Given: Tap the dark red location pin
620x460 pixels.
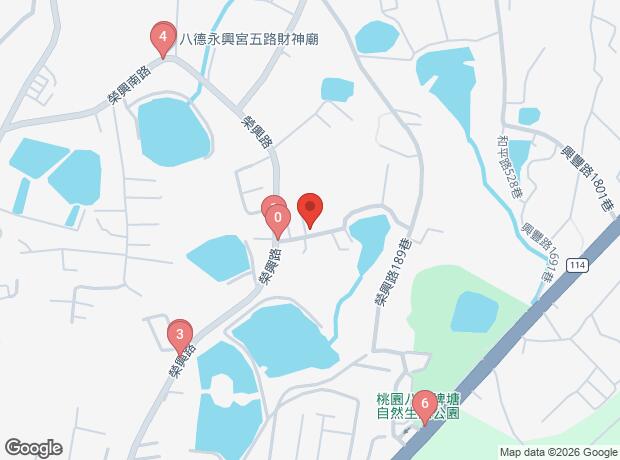Looking at the screenshot, I should point(310,210).
